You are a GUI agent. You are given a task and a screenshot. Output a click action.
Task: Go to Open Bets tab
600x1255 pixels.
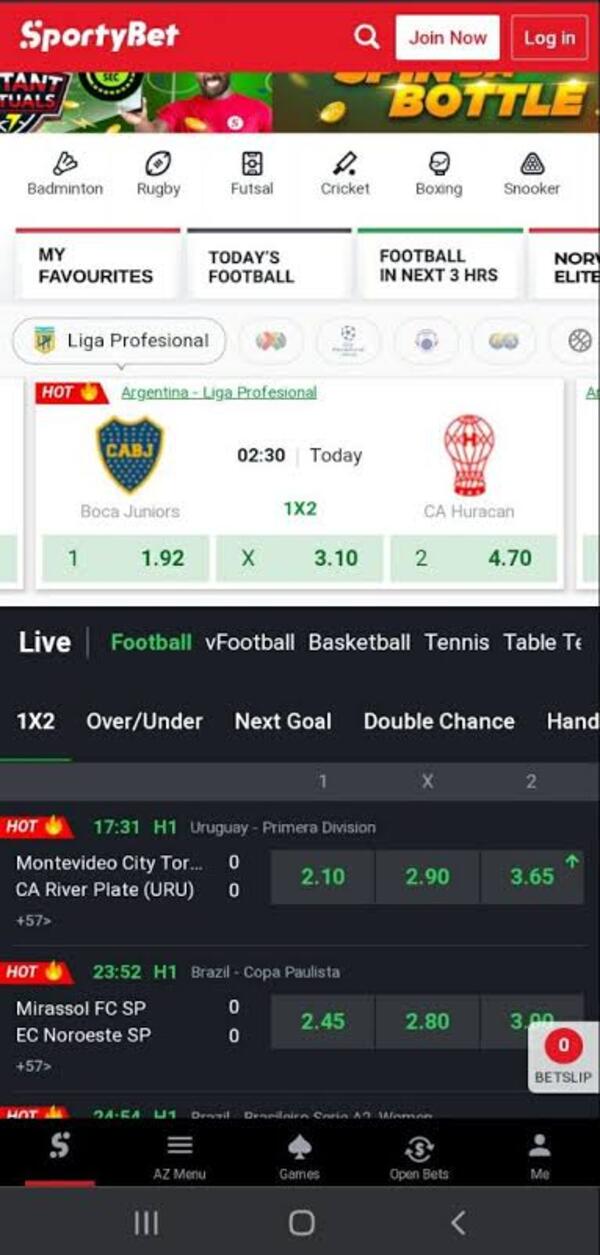click(419, 1156)
